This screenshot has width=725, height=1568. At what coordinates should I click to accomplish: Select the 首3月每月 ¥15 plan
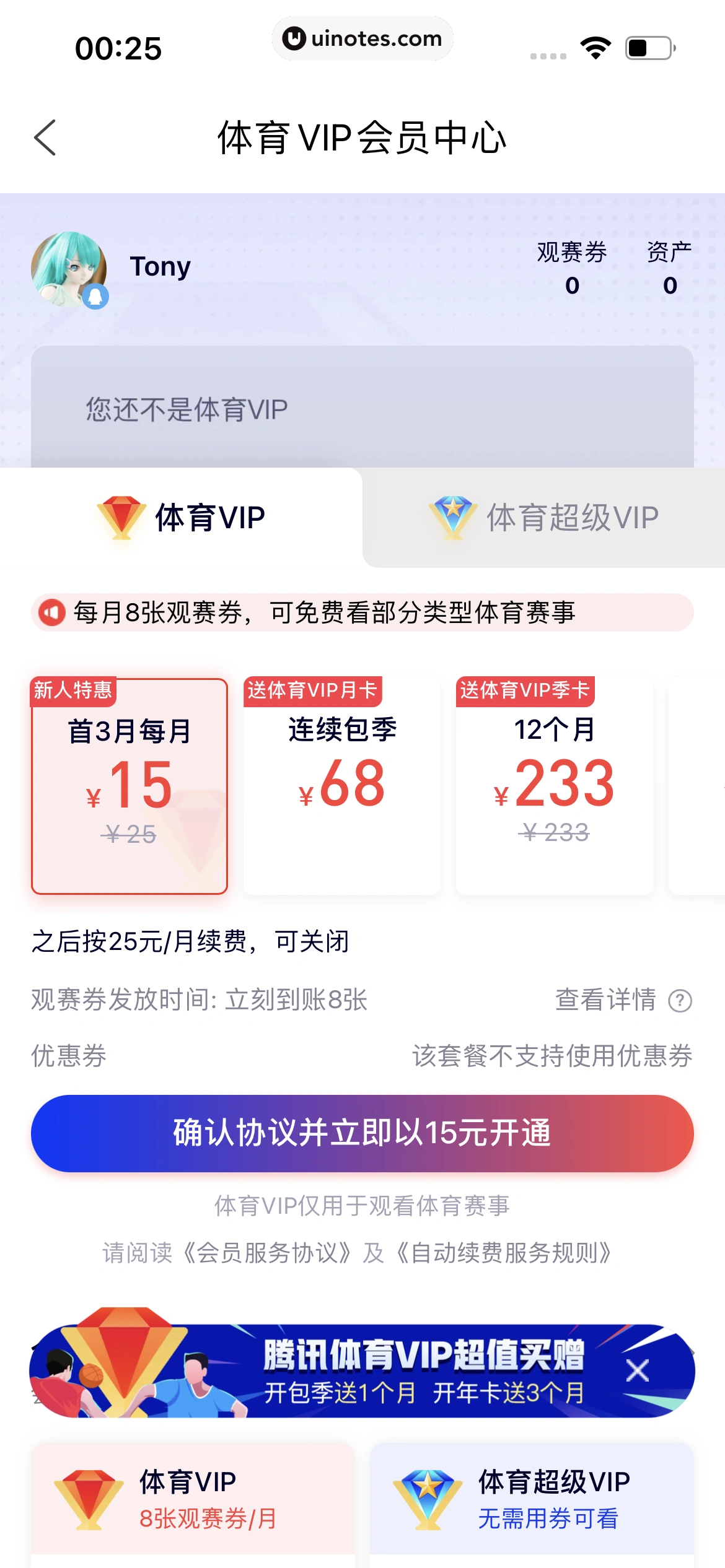130,786
